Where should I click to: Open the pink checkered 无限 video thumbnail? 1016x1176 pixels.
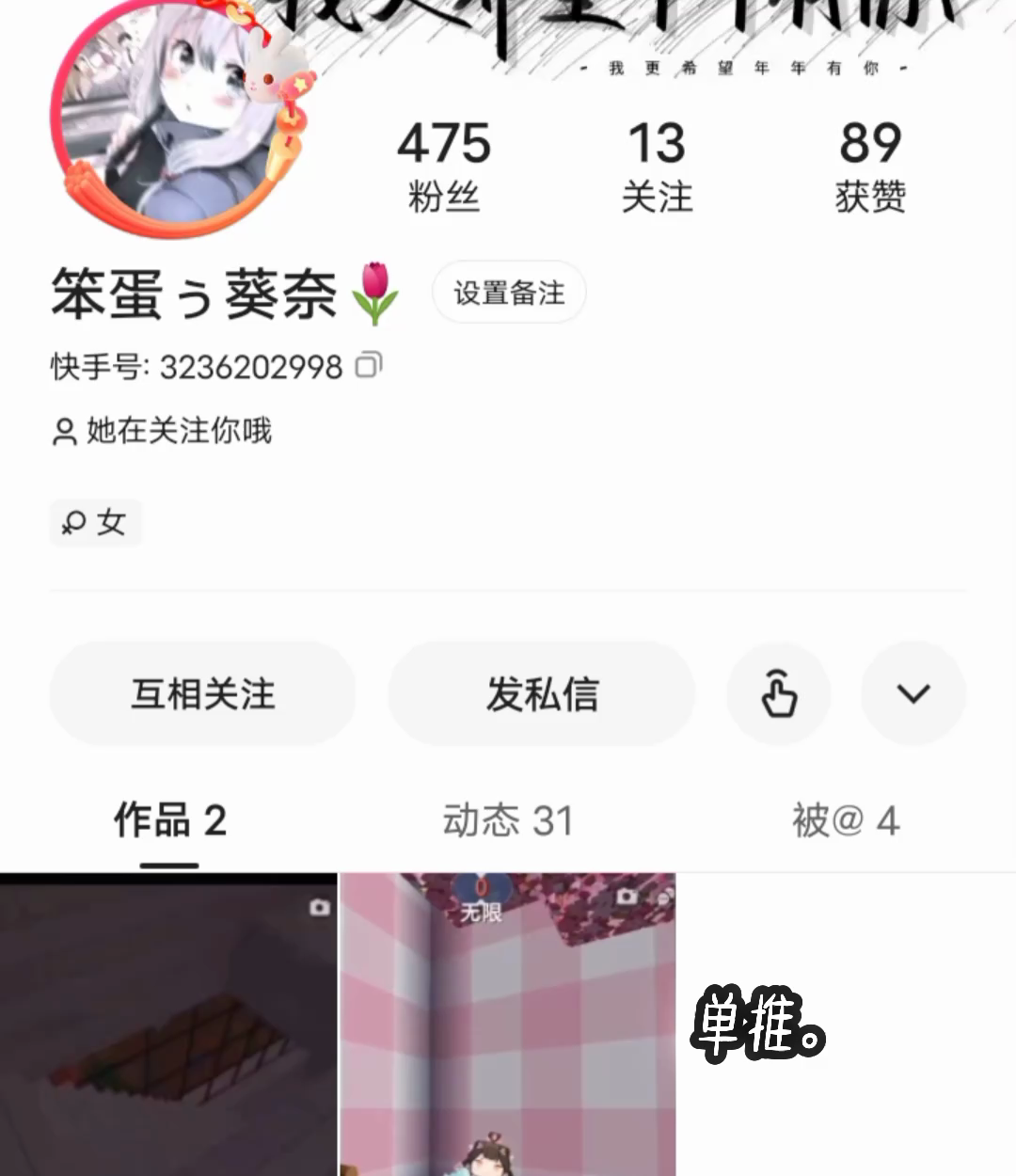tap(508, 1025)
